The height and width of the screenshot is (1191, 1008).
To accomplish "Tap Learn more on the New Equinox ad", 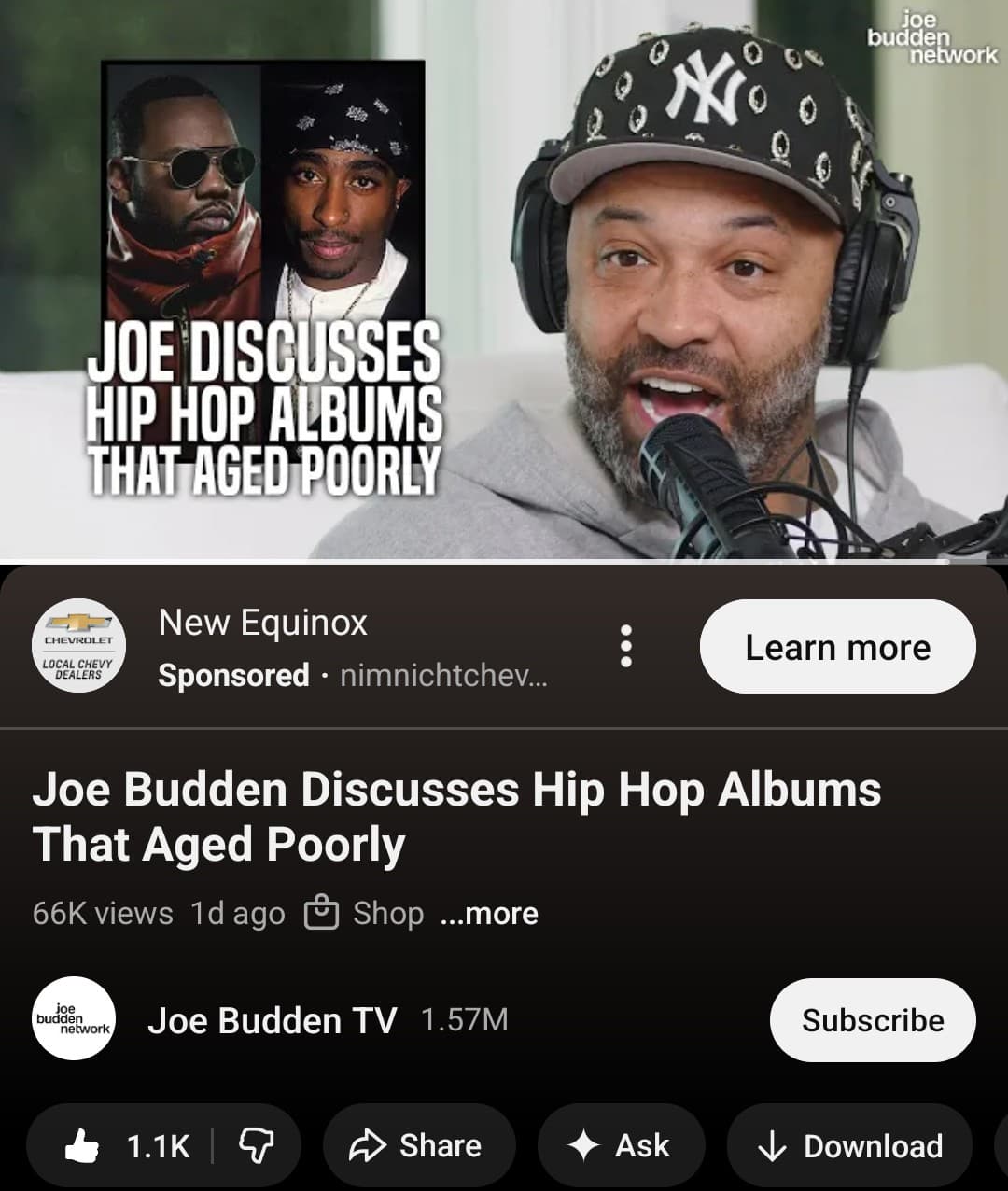I will [x=837, y=647].
